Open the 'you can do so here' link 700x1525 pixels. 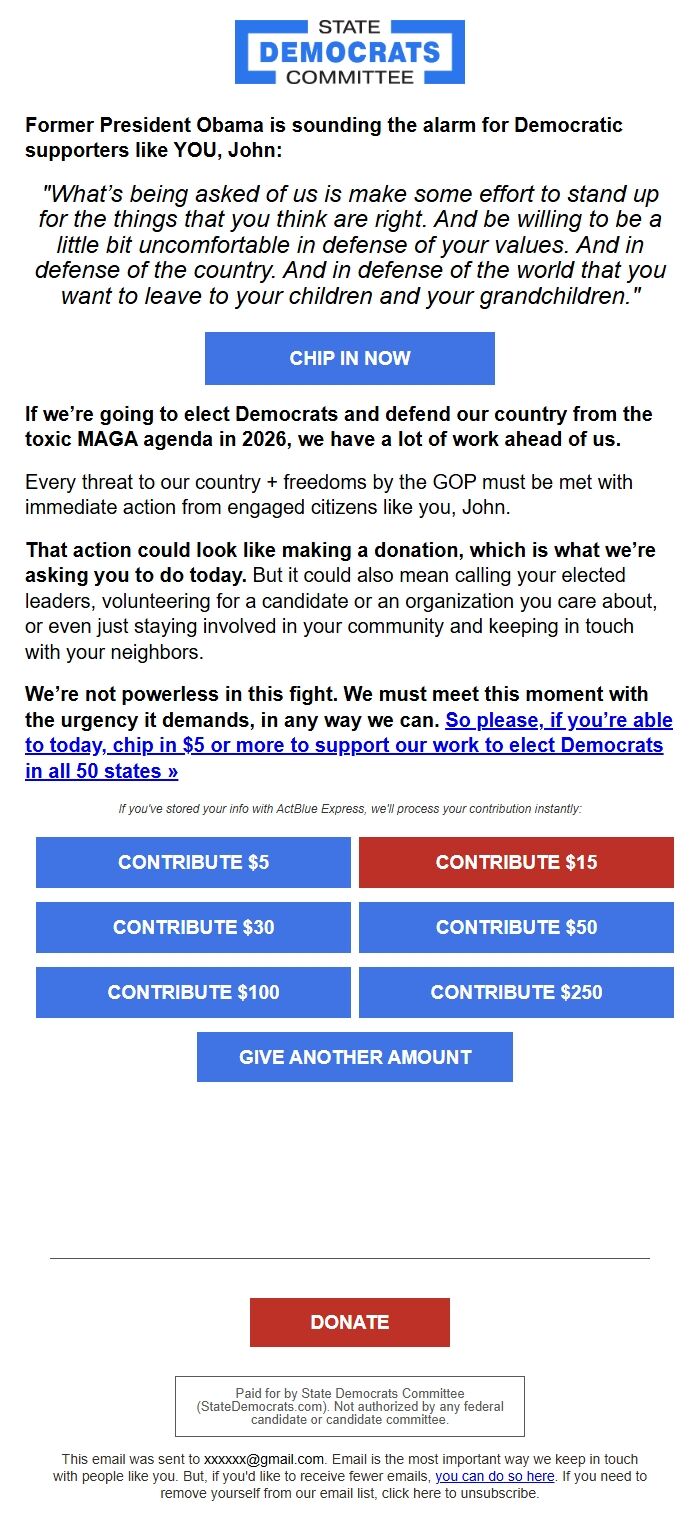494,1476
